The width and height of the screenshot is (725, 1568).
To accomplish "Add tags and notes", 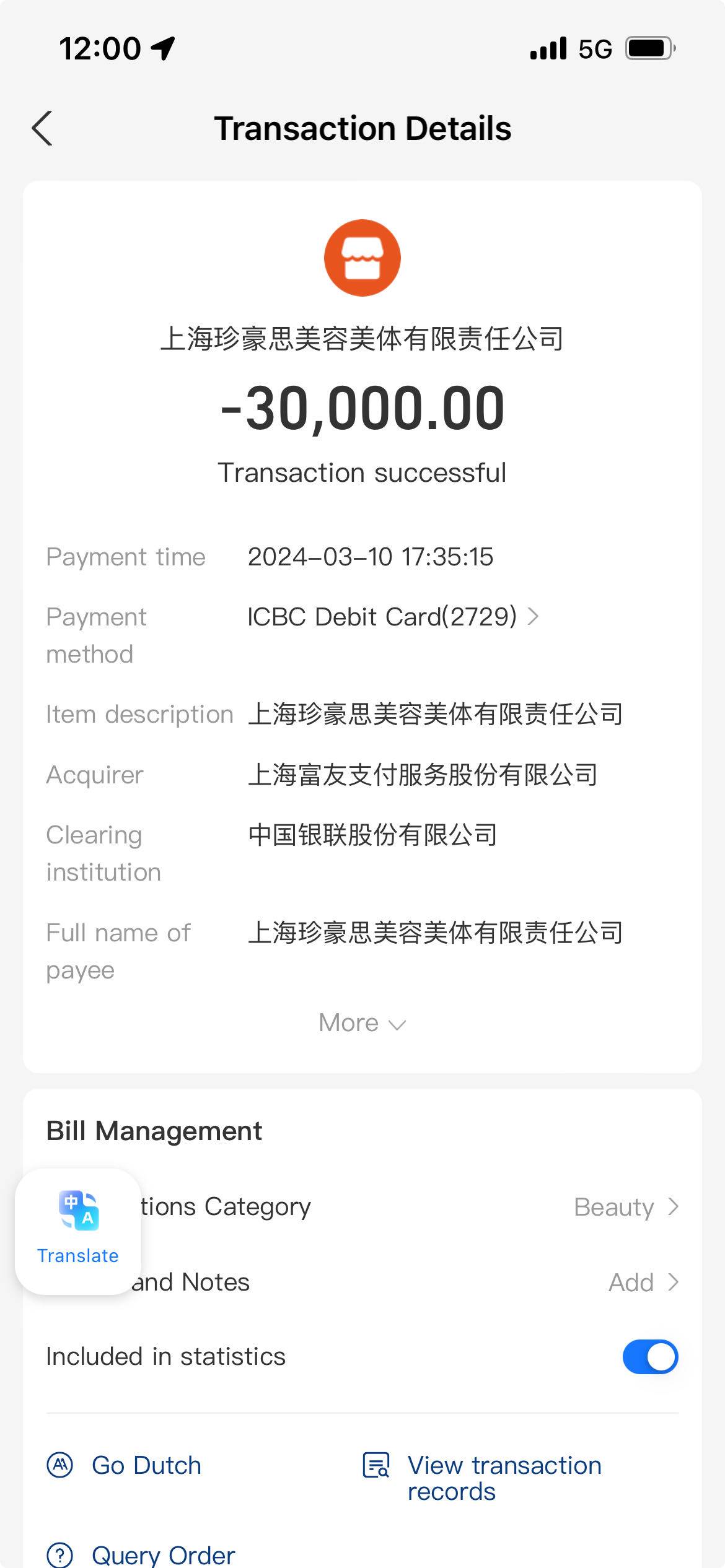I will (643, 1282).
